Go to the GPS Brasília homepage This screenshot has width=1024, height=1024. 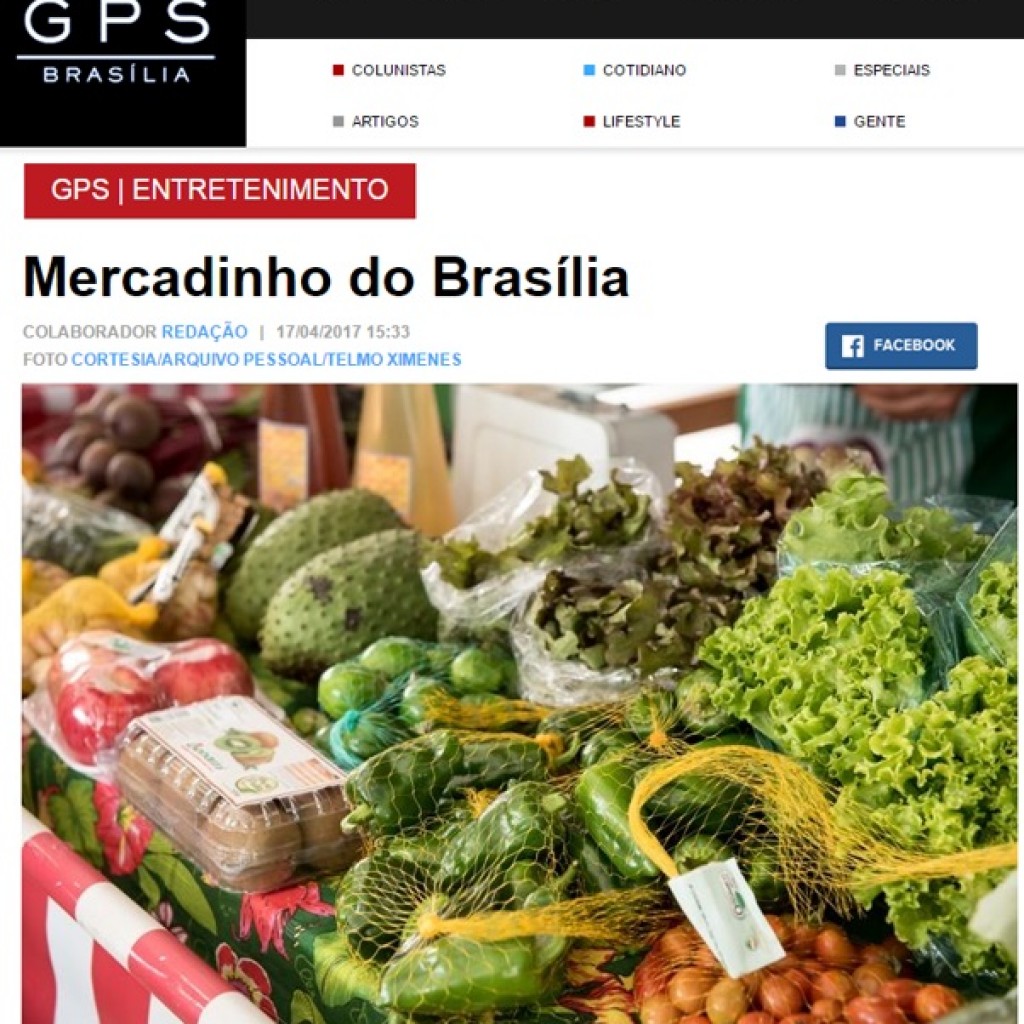(117, 45)
